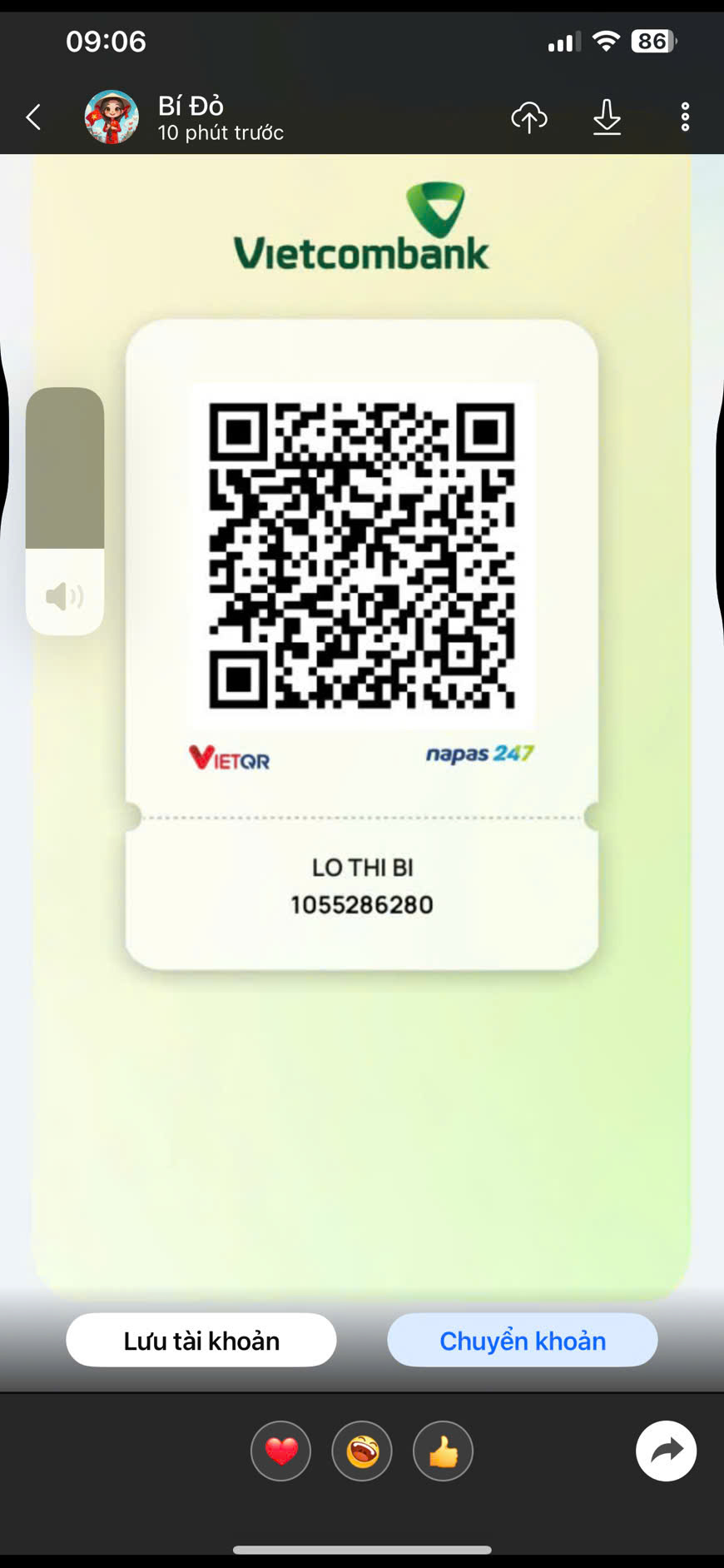The image size is (724, 1568).
Task: React with the thumbs up
Action: point(443,1451)
